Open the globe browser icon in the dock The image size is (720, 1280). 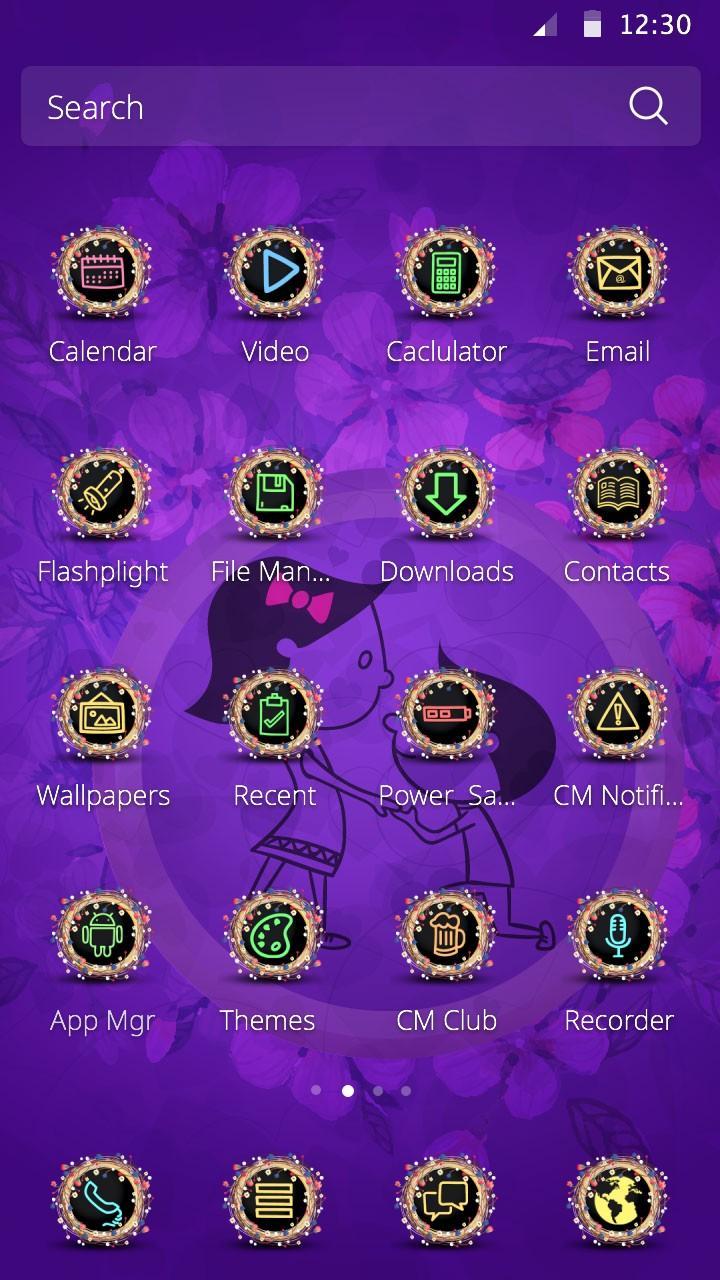[618, 1200]
